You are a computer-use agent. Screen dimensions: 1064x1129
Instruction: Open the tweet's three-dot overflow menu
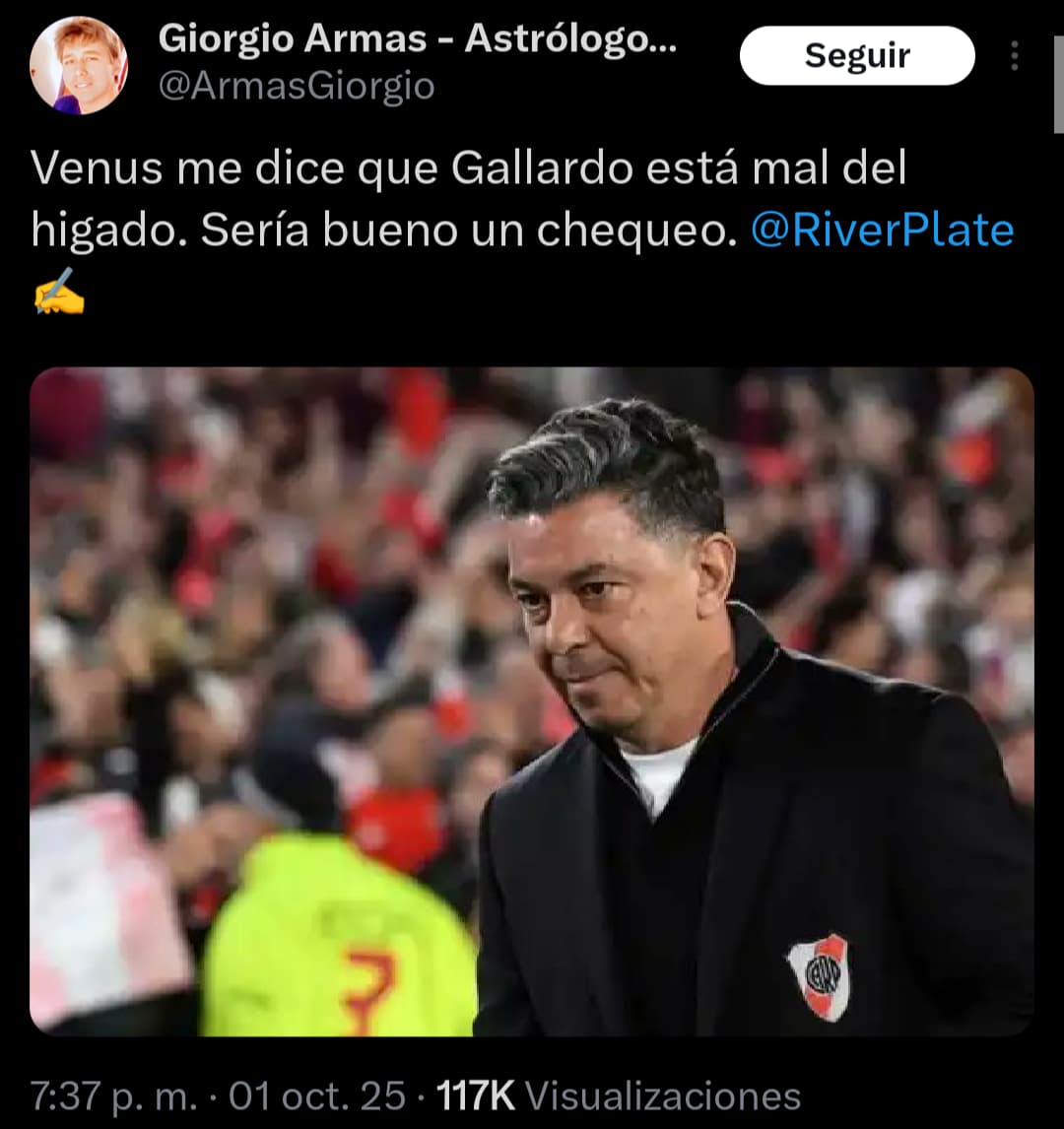click(1014, 56)
